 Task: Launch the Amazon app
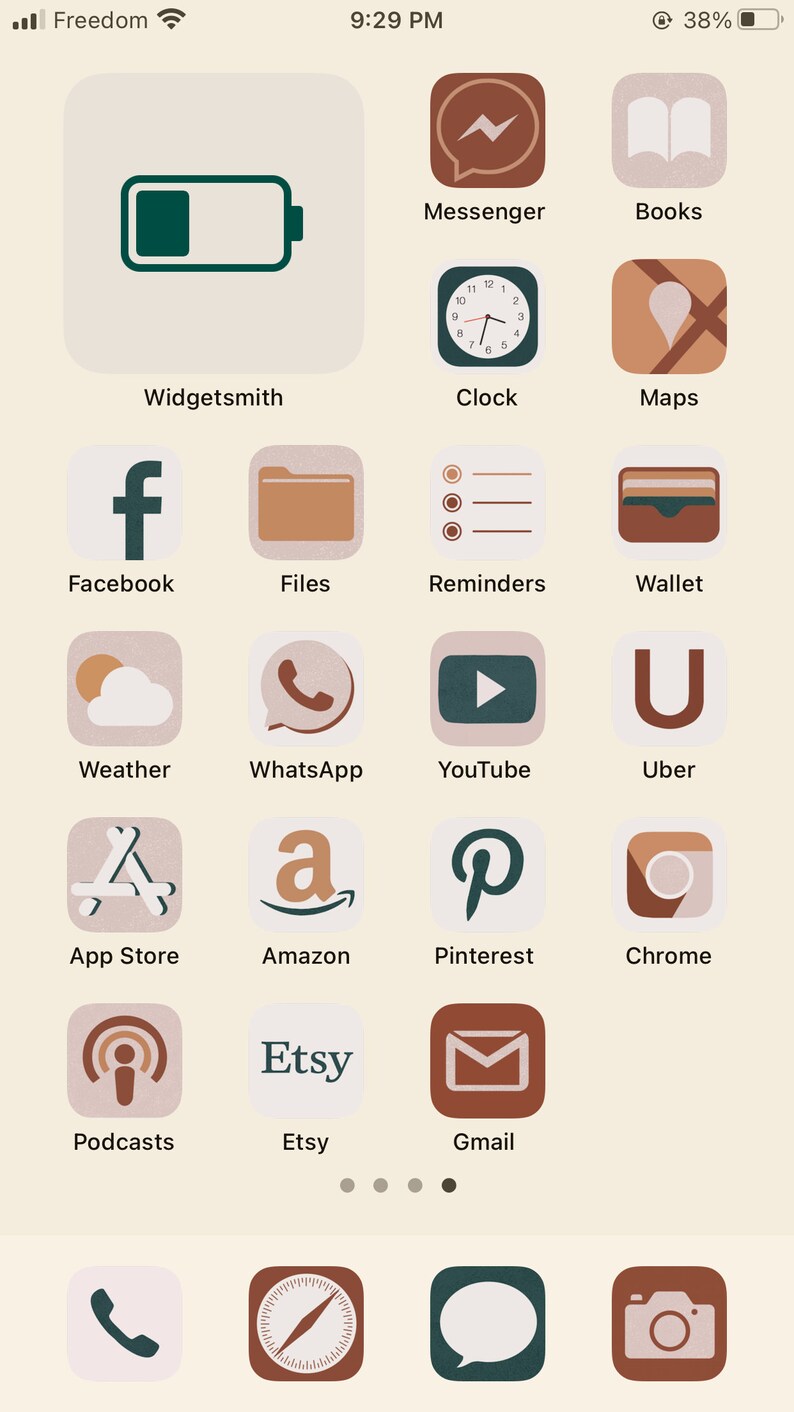point(306,874)
